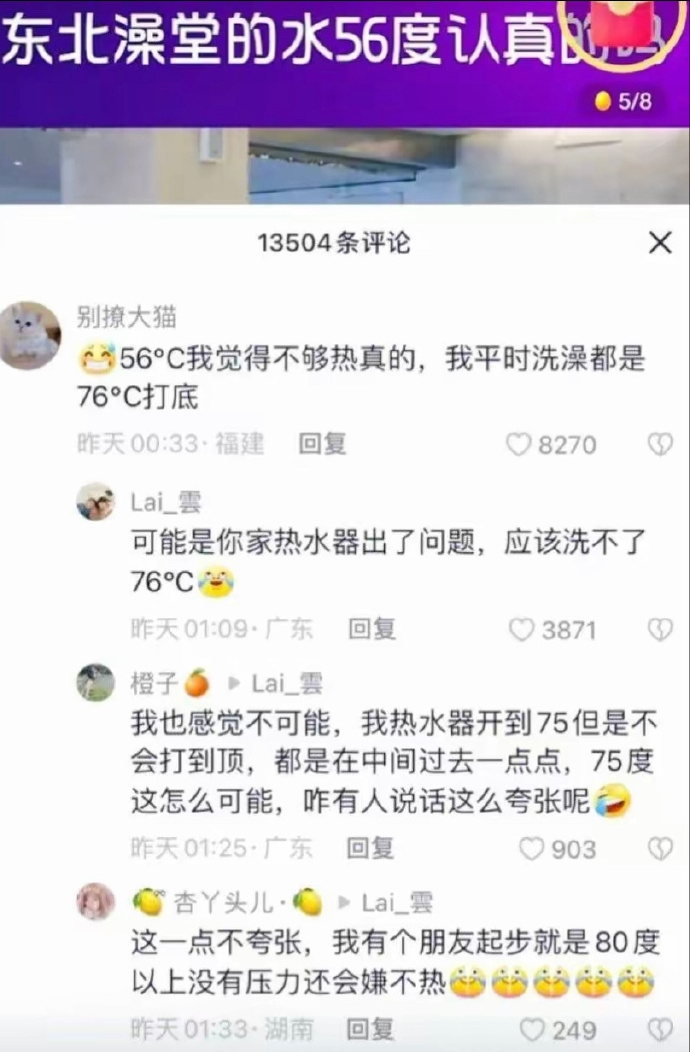The image size is (690, 1052).
Task: Close the comments panel
Action: pos(660,242)
